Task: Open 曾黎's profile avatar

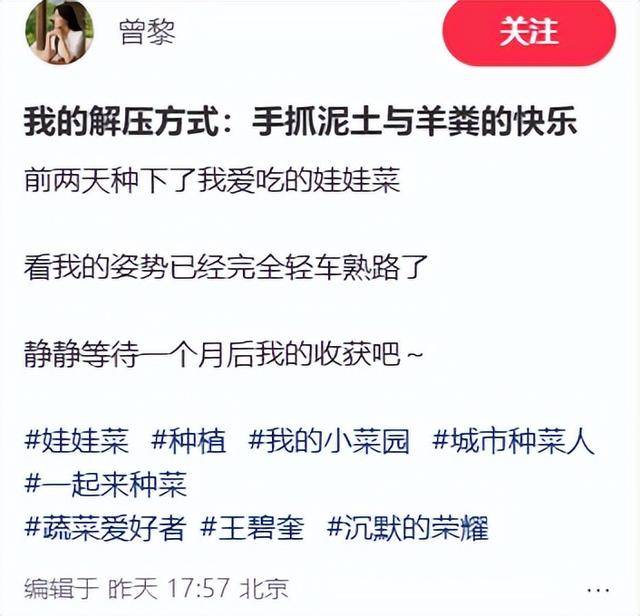Action: (x=59, y=32)
